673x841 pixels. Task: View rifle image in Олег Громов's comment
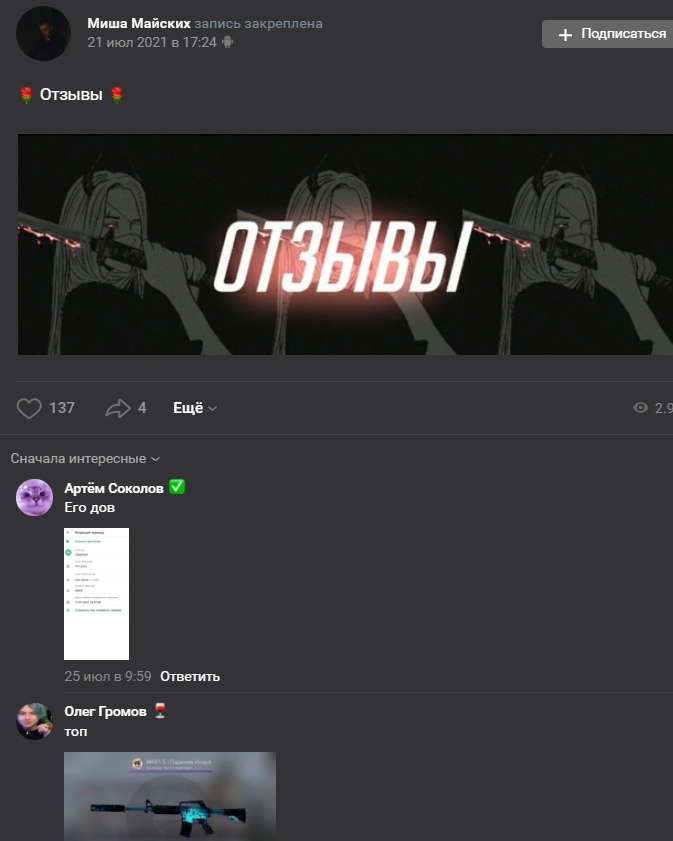pyautogui.click(x=170, y=796)
